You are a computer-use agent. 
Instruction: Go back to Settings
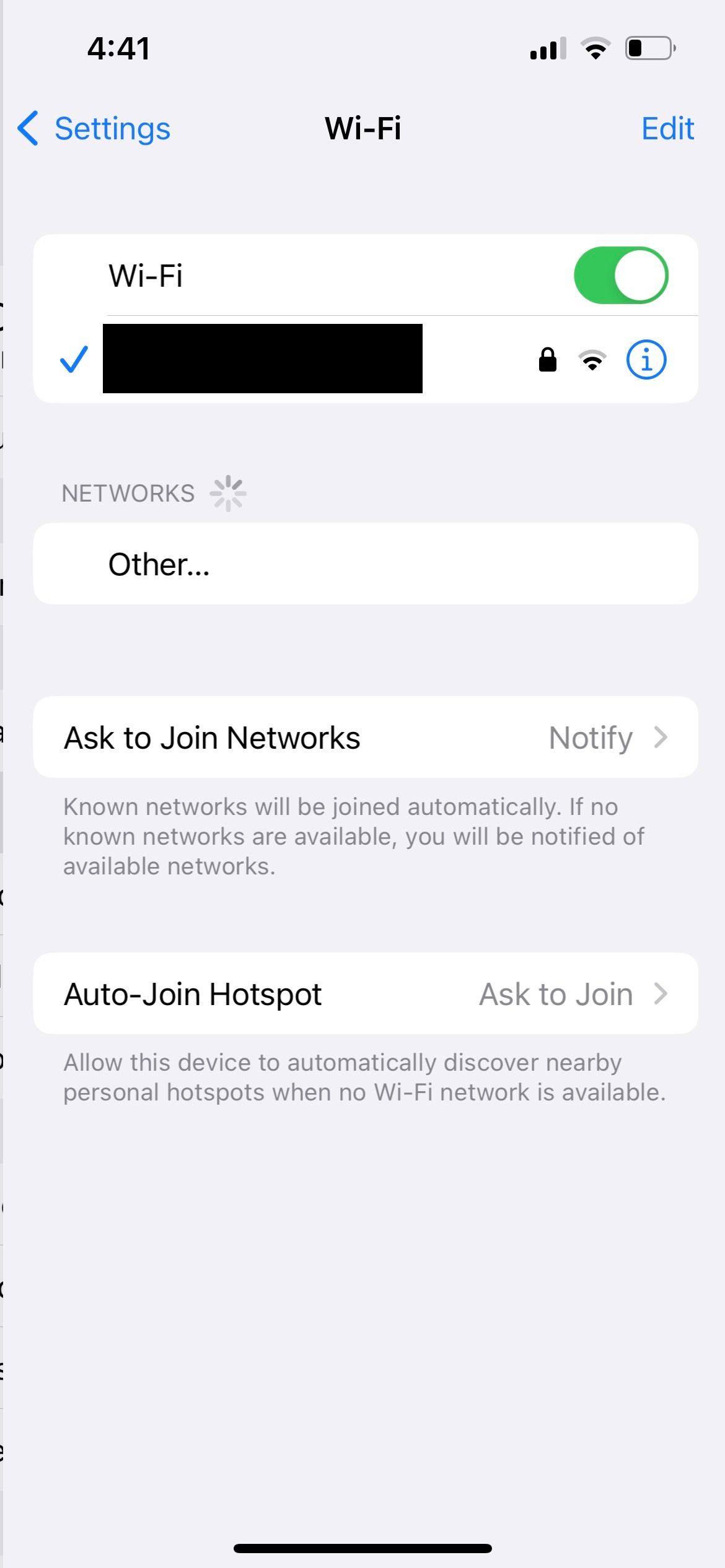pos(92,128)
